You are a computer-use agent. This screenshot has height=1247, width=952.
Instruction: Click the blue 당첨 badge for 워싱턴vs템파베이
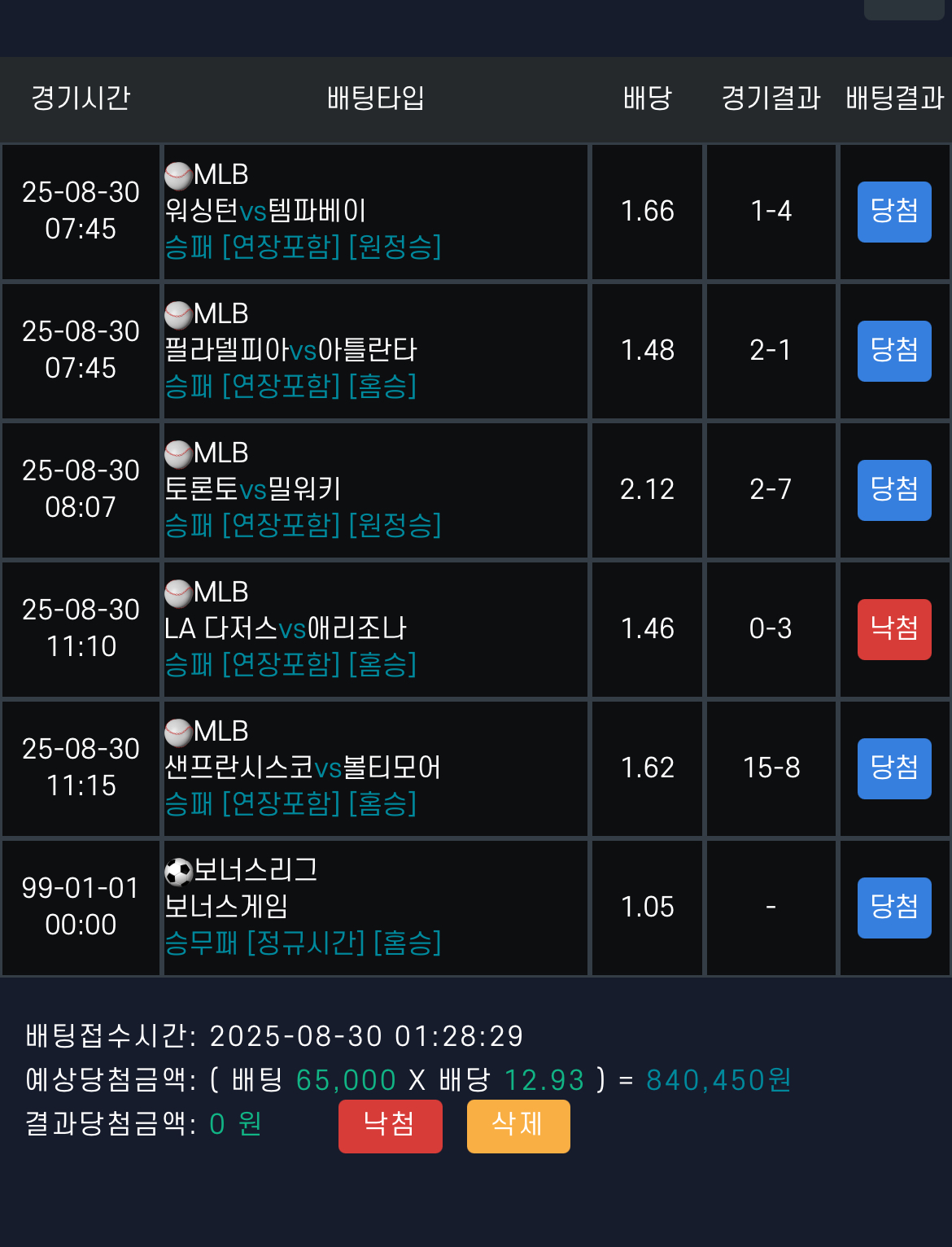pyautogui.click(x=893, y=212)
